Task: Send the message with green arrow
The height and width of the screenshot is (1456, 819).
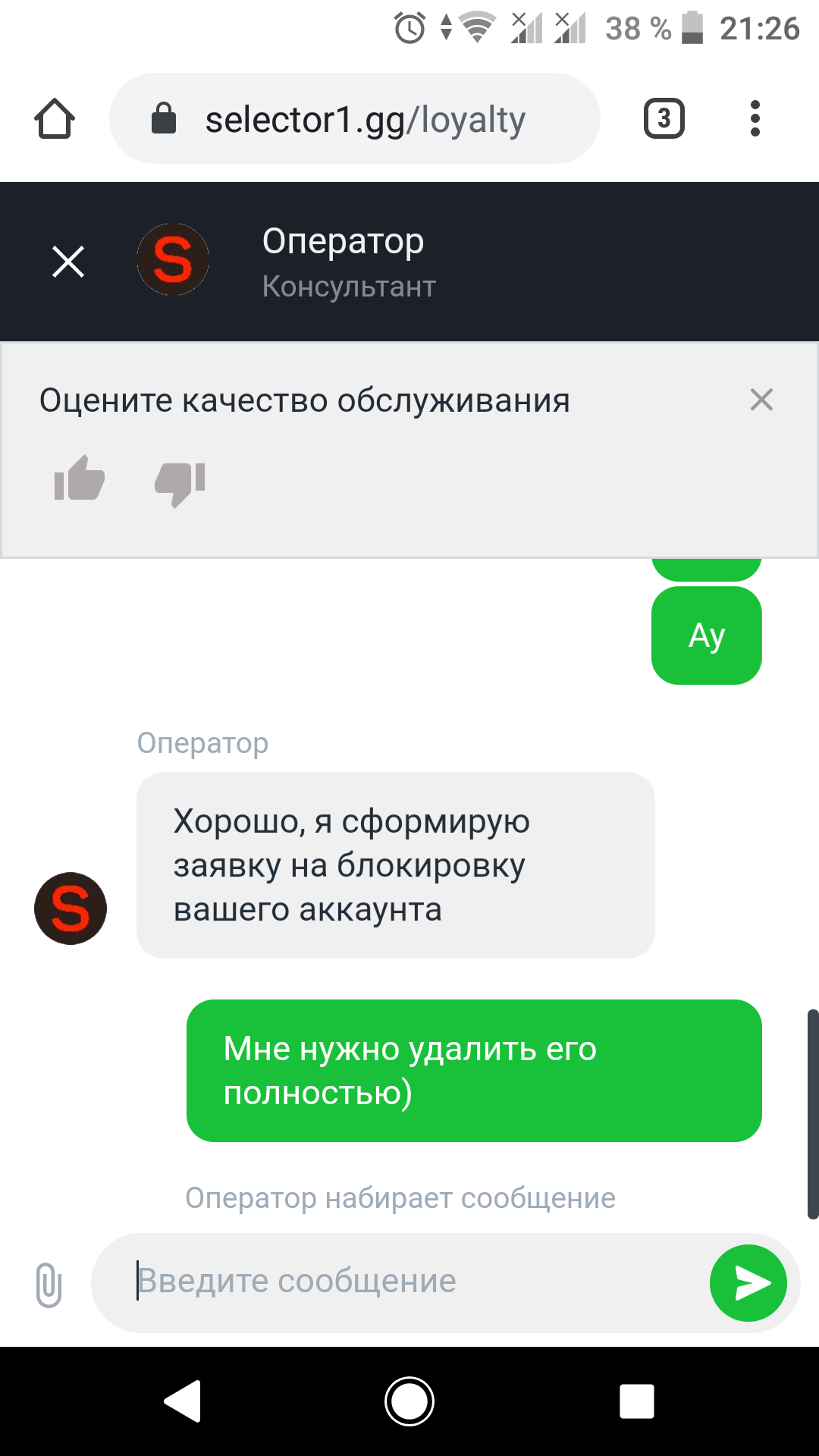Action: pyautogui.click(x=748, y=1283)
